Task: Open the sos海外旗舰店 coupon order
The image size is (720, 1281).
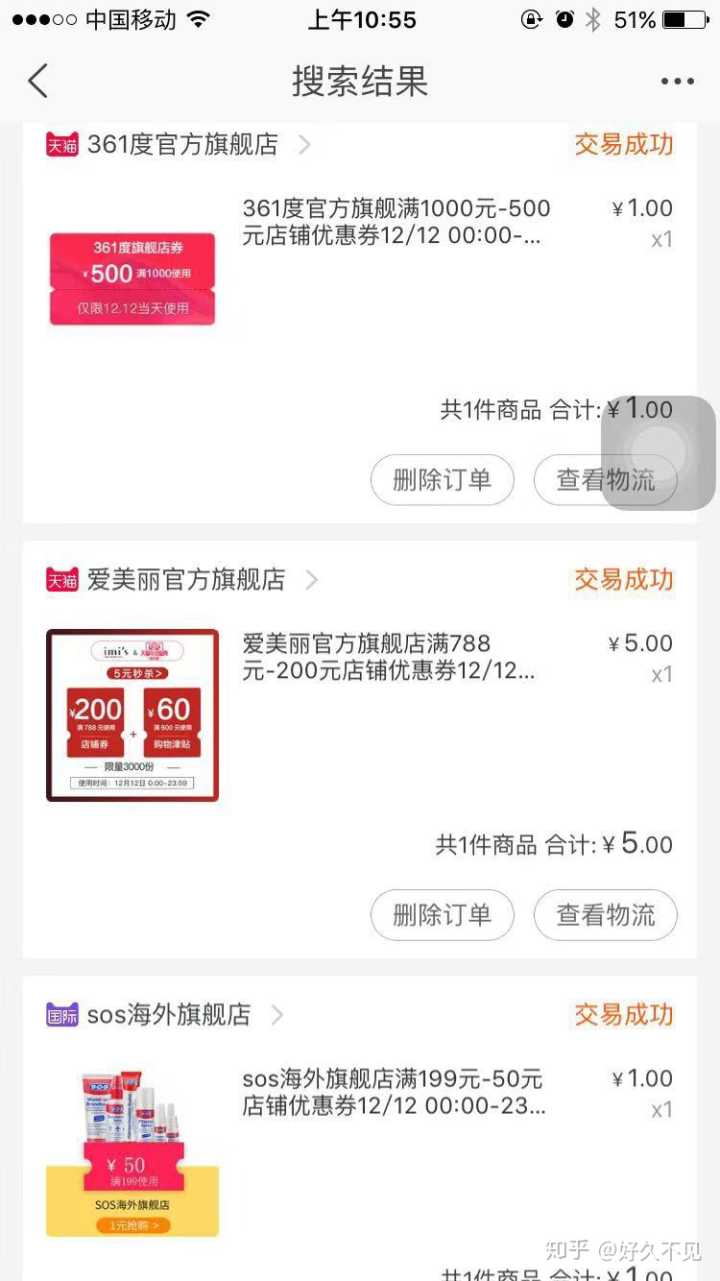Action: tap(393, 1093)
